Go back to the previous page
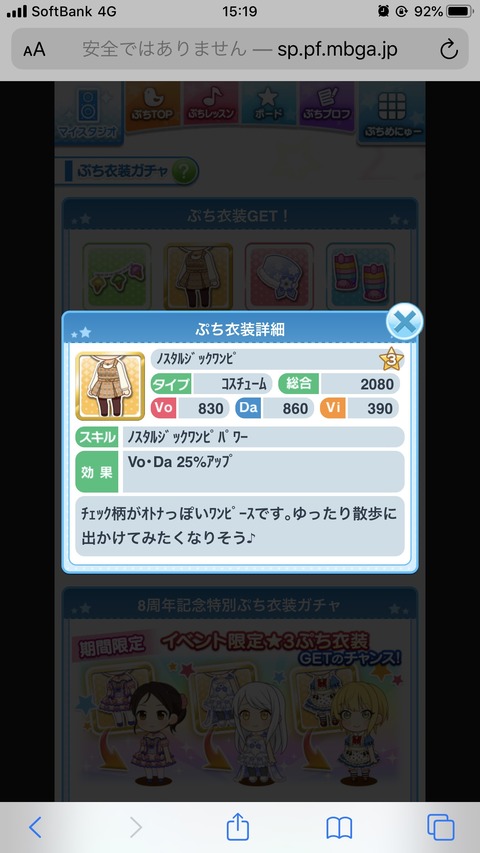Viewport: 480px width, 853px height. [35, 827]
